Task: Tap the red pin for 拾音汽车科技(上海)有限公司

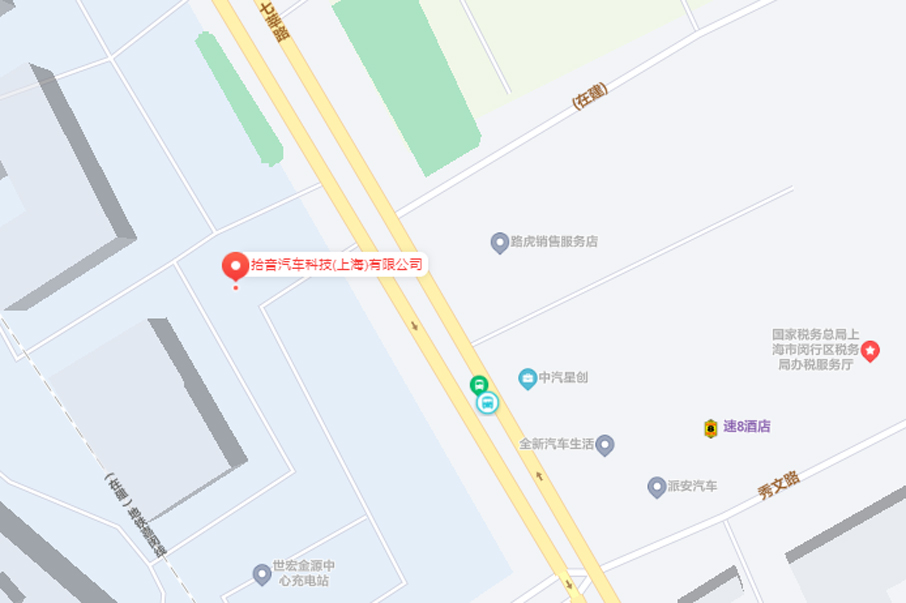Action: (x=235, y=266)
